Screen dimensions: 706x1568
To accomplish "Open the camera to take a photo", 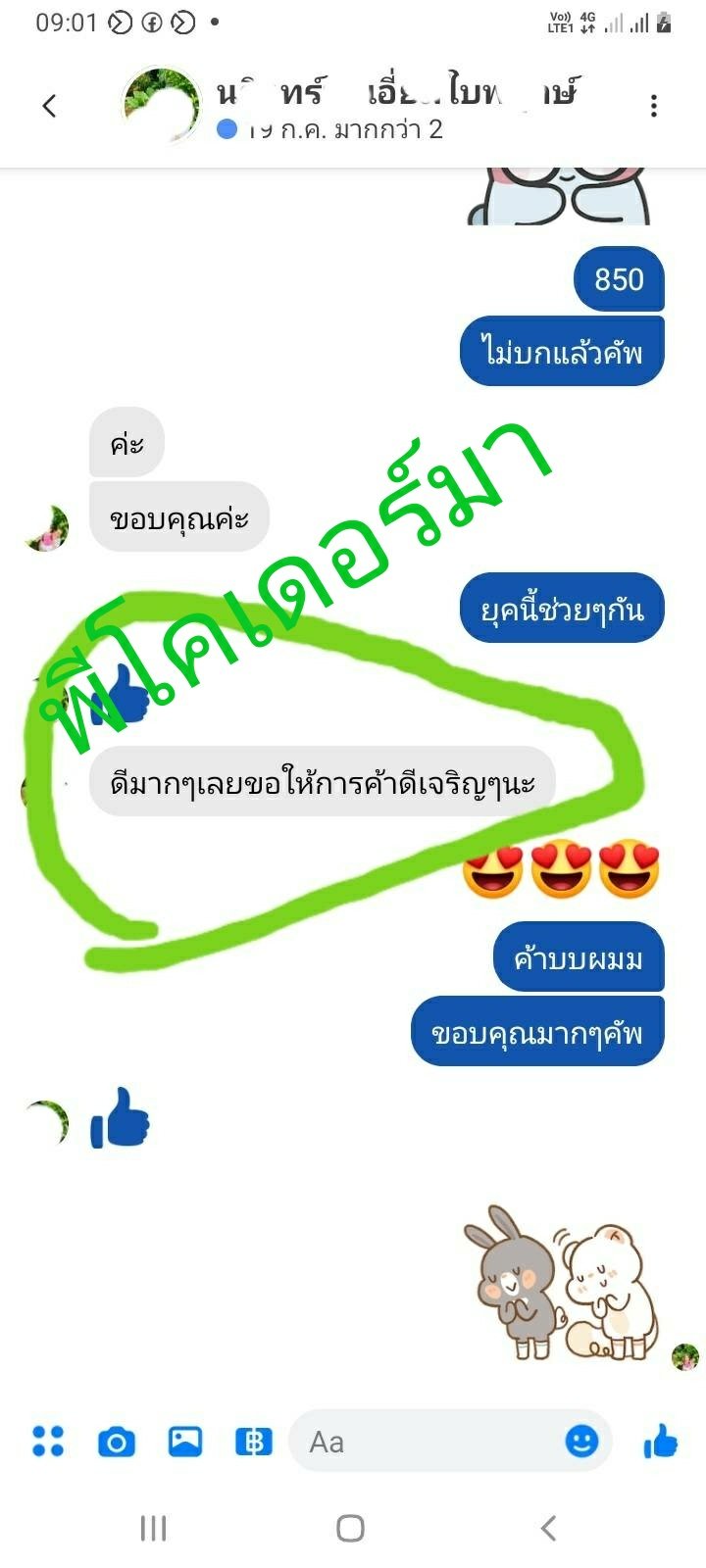I will (x=117, y=1442).
